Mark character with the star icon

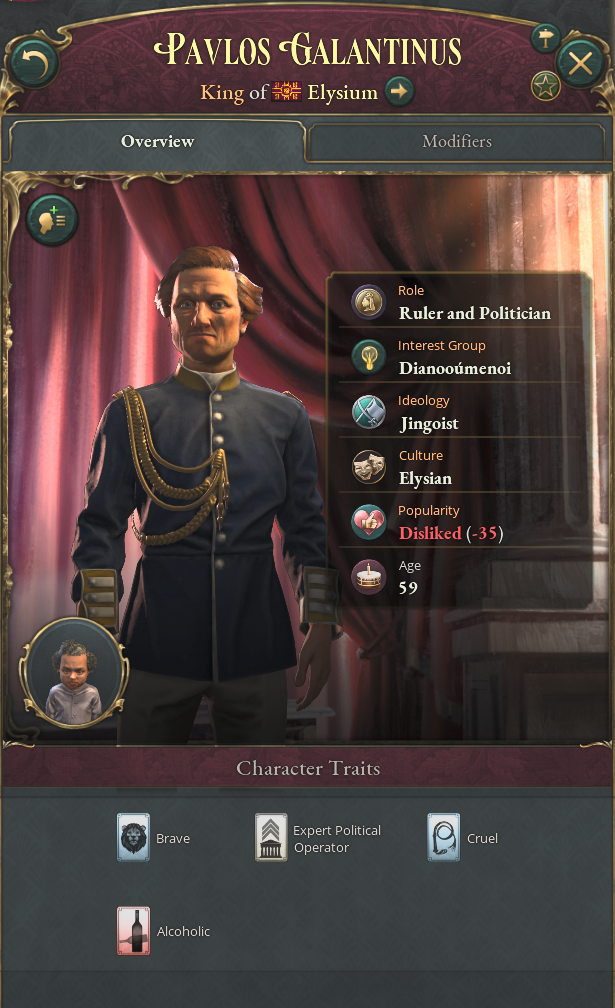pos(545,86)
